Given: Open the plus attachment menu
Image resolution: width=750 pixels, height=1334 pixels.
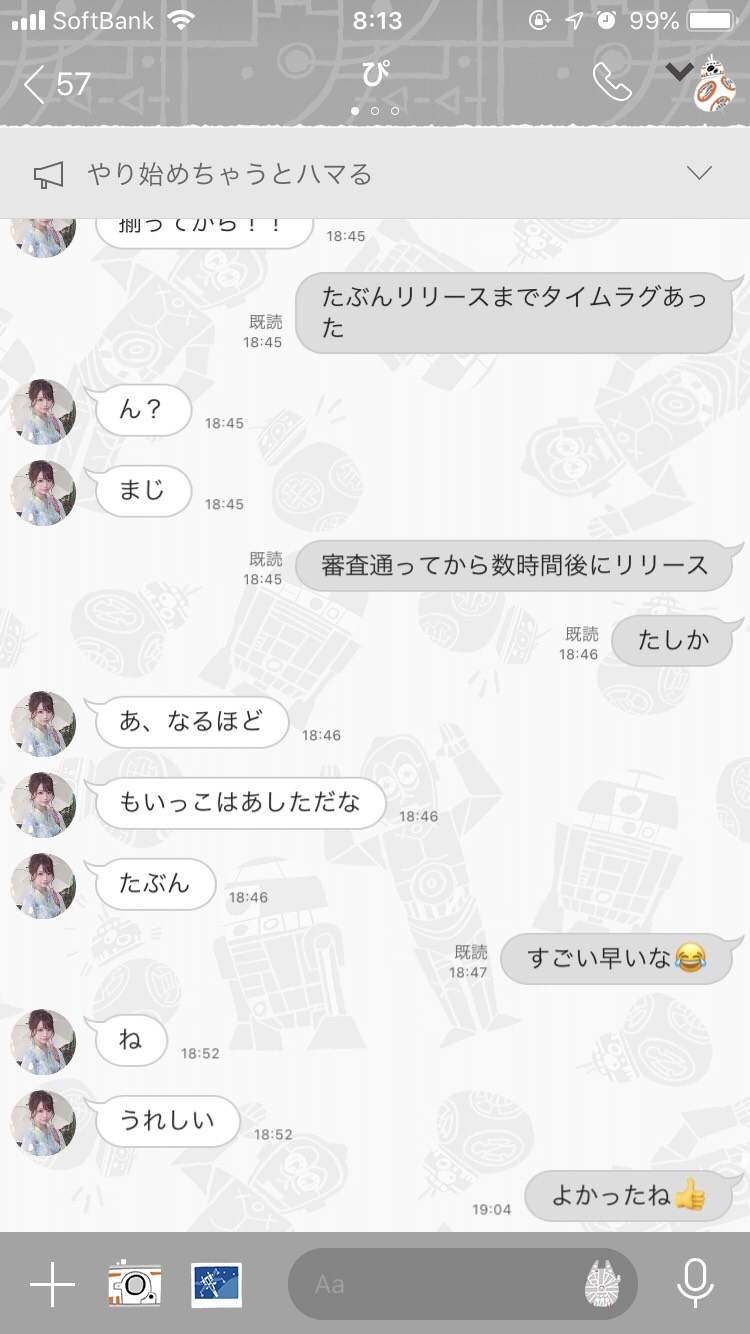Looking at the screenshot, I should pos(52,1284).
